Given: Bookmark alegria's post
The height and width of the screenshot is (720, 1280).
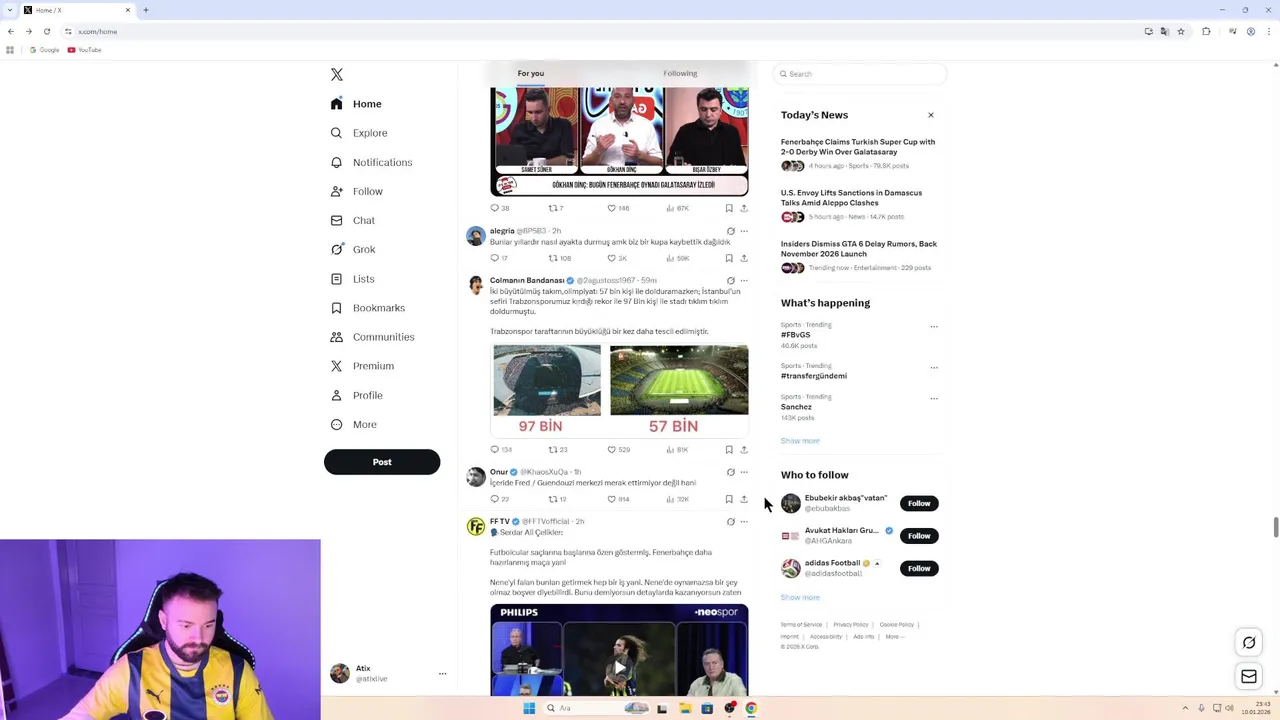Looking at the screenshot, I should tap(729, 258).
